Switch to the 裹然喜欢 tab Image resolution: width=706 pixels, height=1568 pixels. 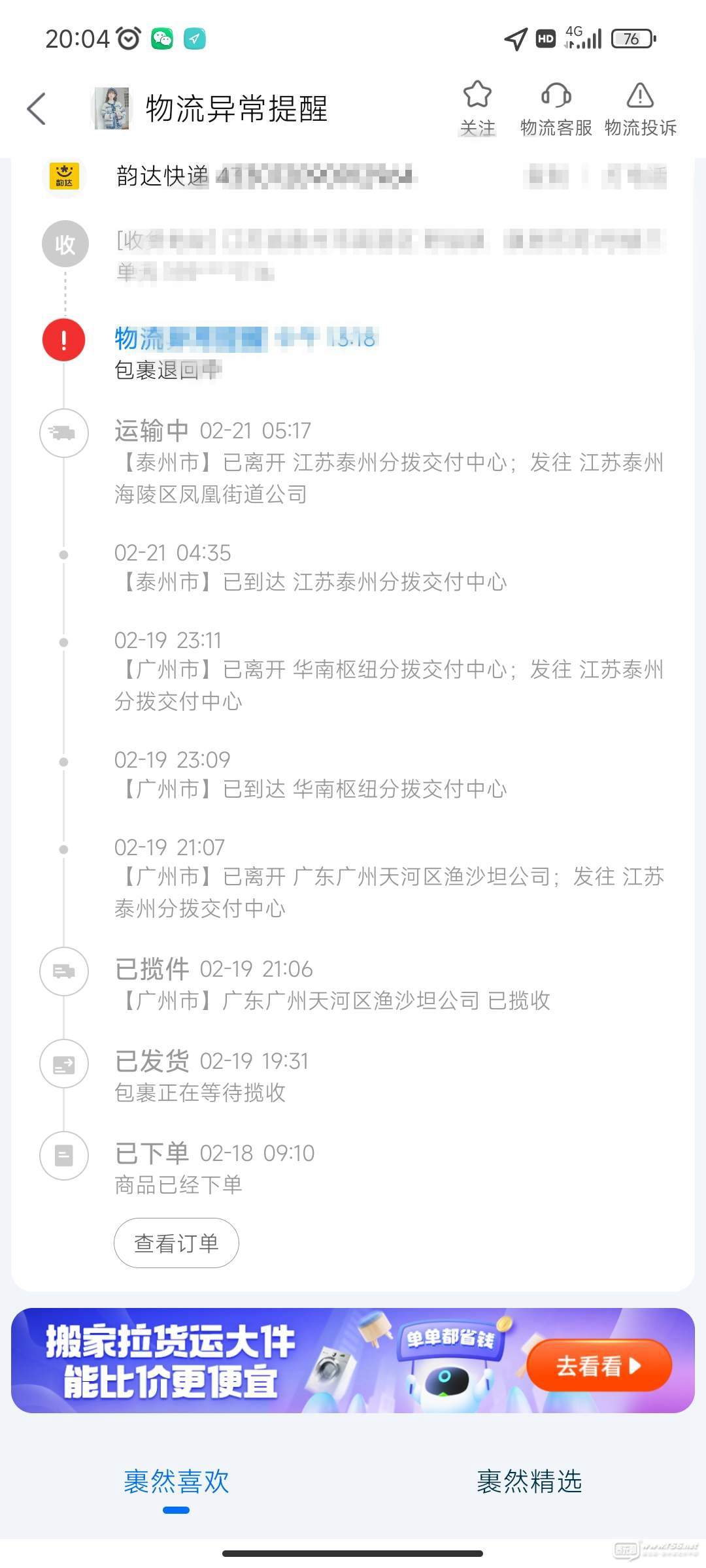click(176, 1482)
